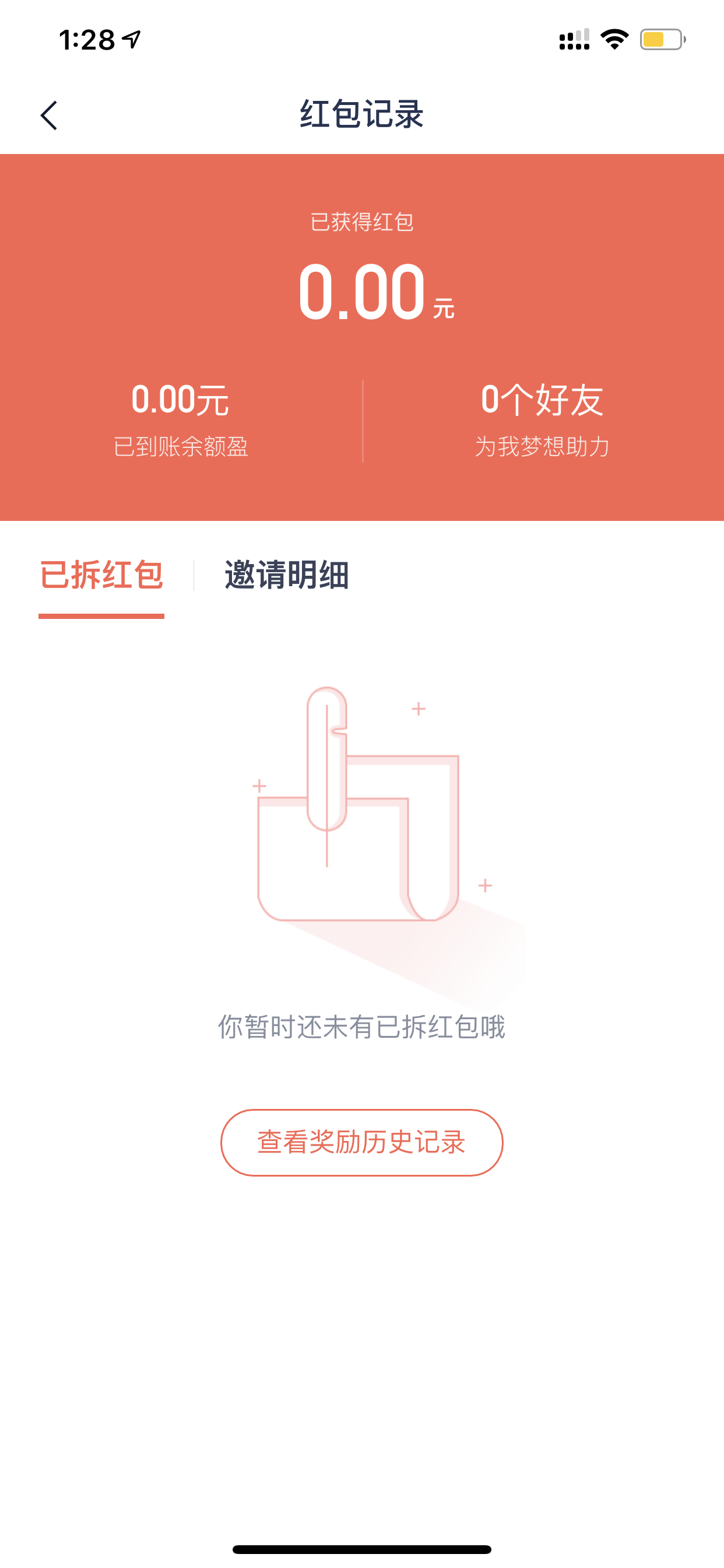Select the 已拆红包 tab

tap(101, 575)
